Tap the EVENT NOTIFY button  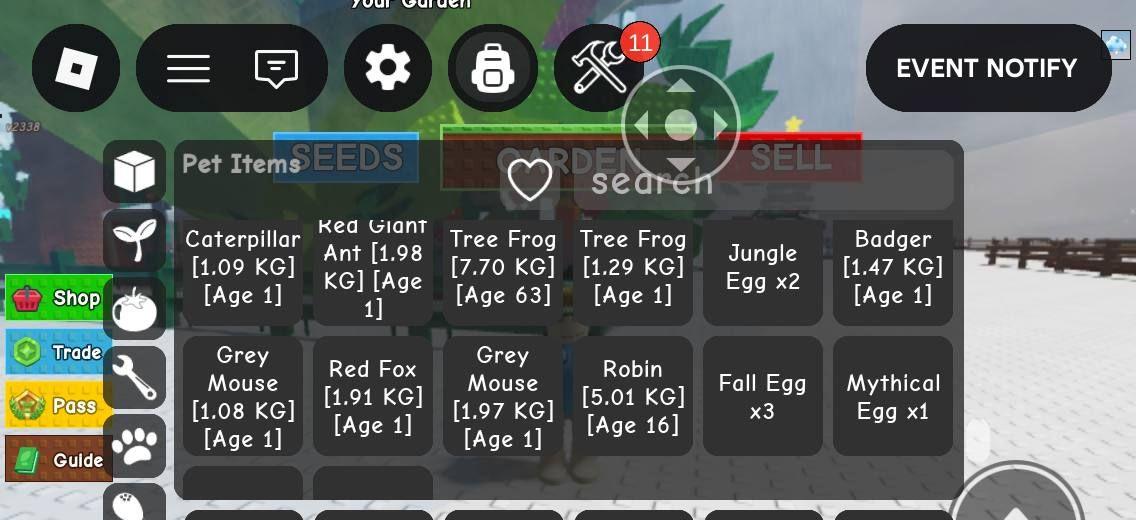point(987,68)
